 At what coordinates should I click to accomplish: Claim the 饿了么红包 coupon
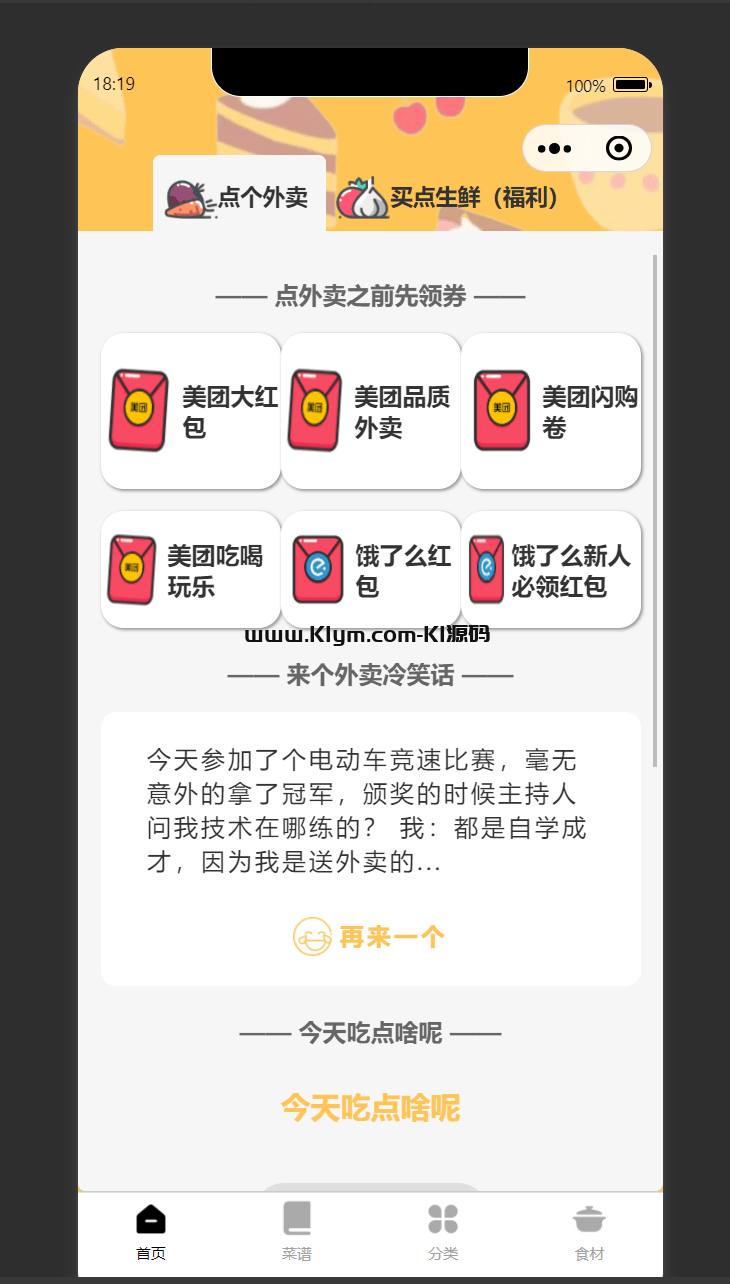point(371,570)
